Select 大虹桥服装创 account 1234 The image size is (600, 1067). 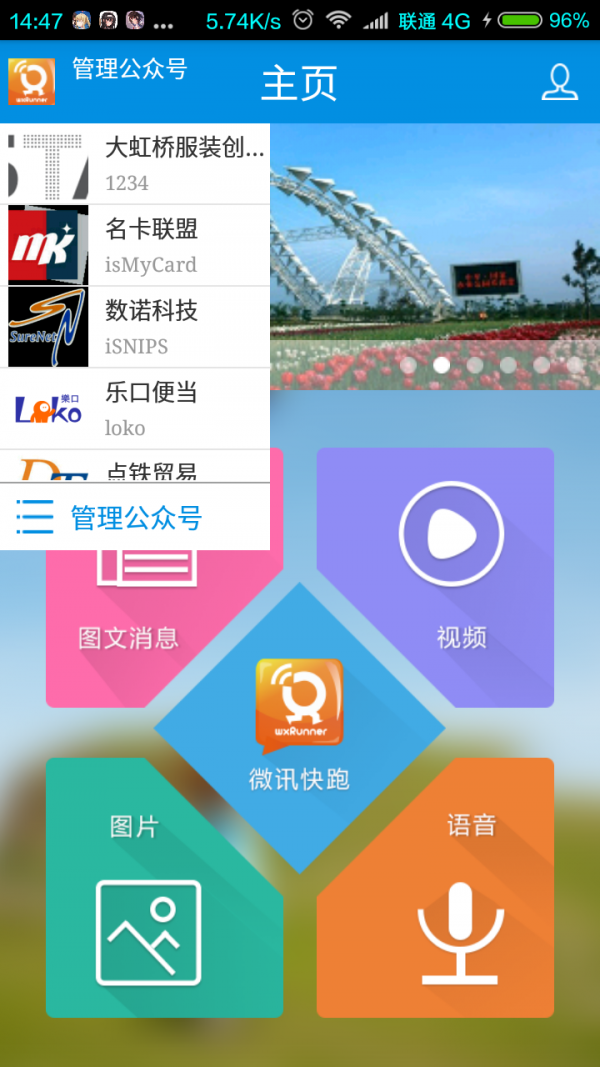(135, 164)
